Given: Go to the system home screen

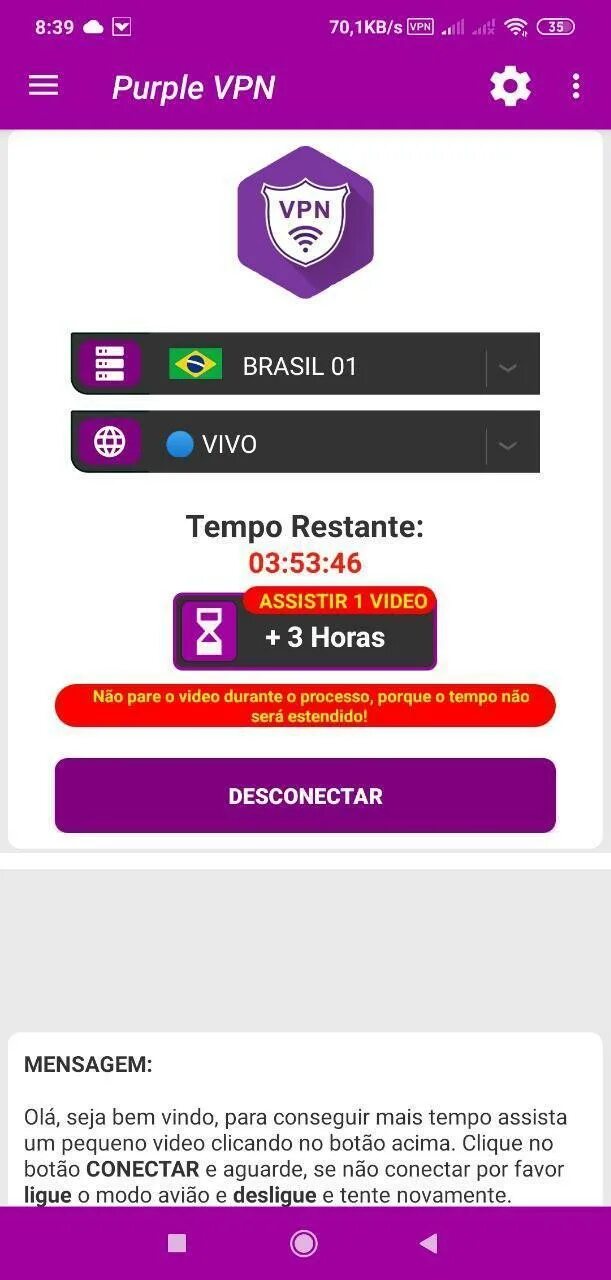Looking at the screenshot, I should tap(303, 1243).
